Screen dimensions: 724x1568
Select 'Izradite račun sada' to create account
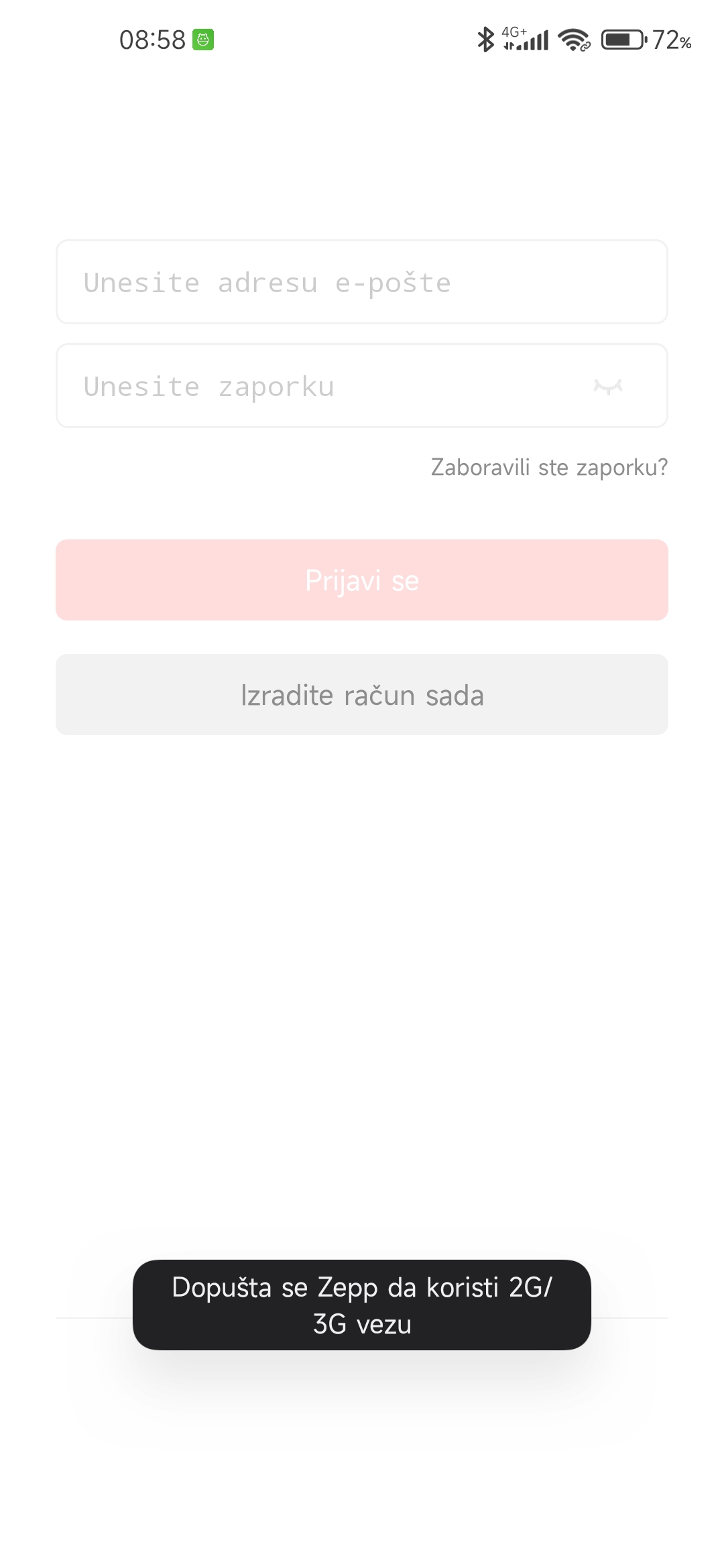tap(362, 695)
